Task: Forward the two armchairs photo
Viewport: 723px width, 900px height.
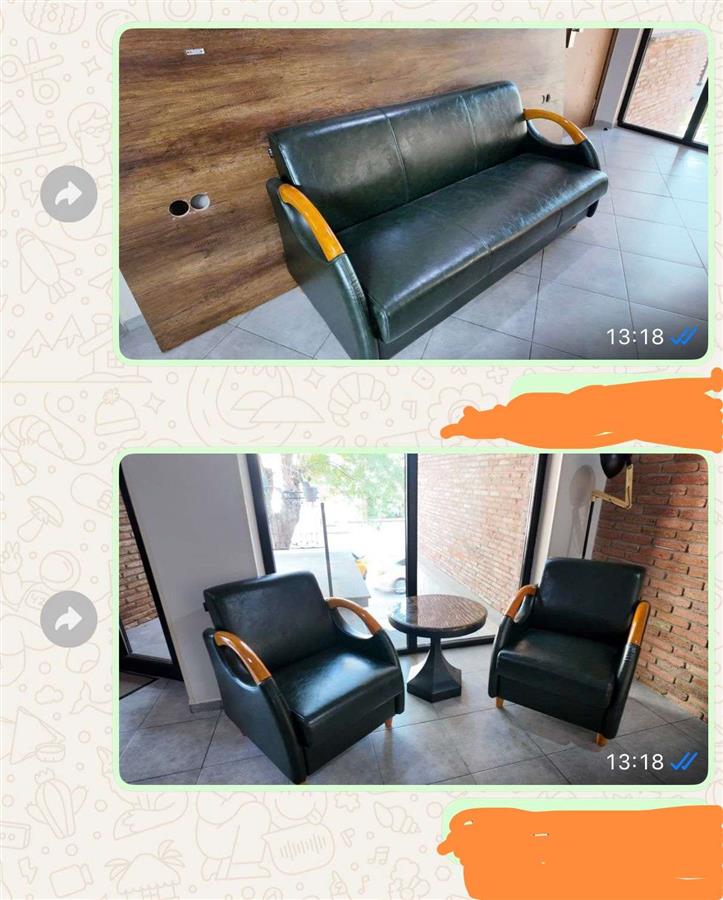Action: coord(69,619)
